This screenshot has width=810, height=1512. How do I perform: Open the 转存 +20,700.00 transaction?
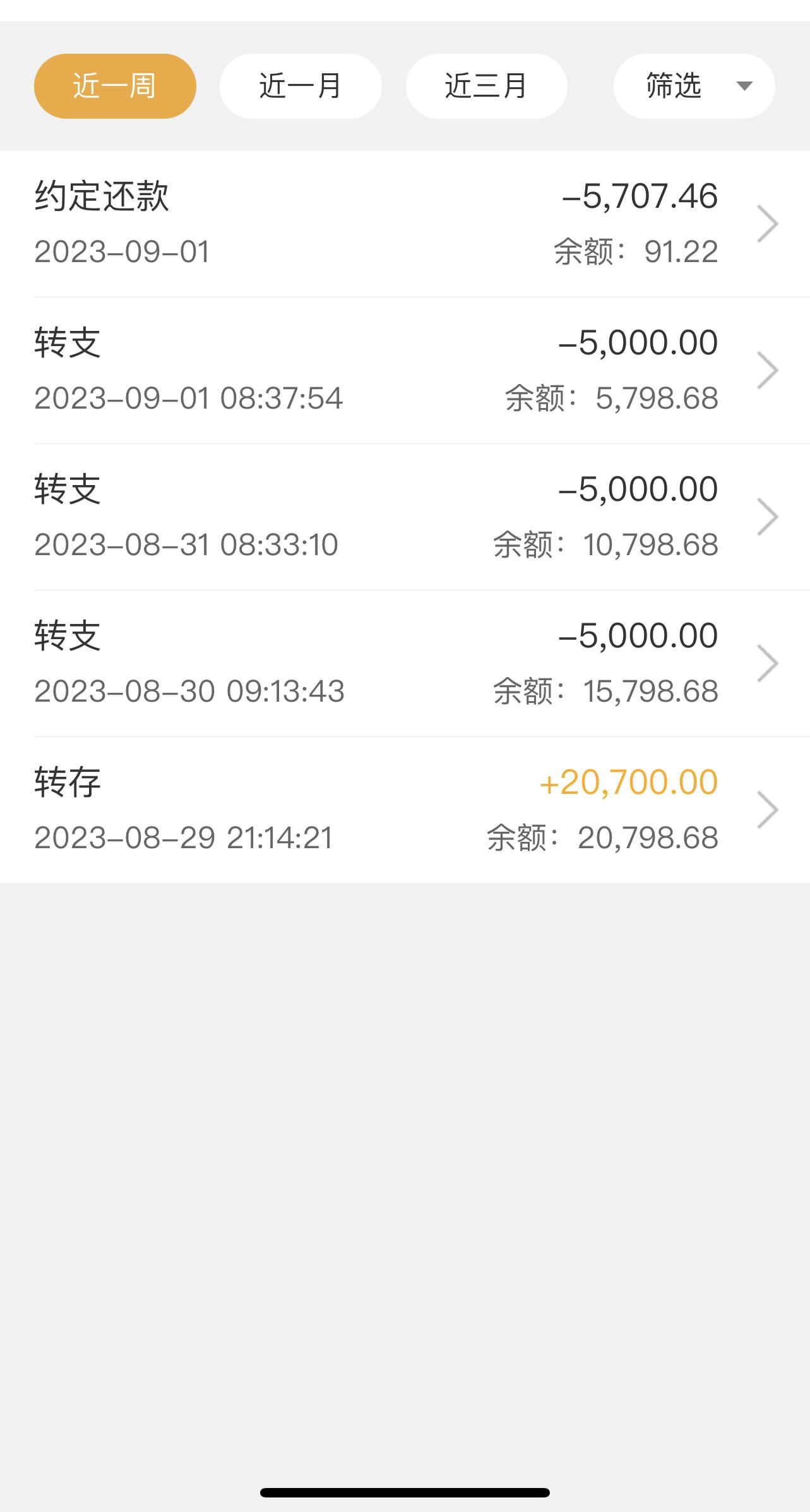pos(405,810)
